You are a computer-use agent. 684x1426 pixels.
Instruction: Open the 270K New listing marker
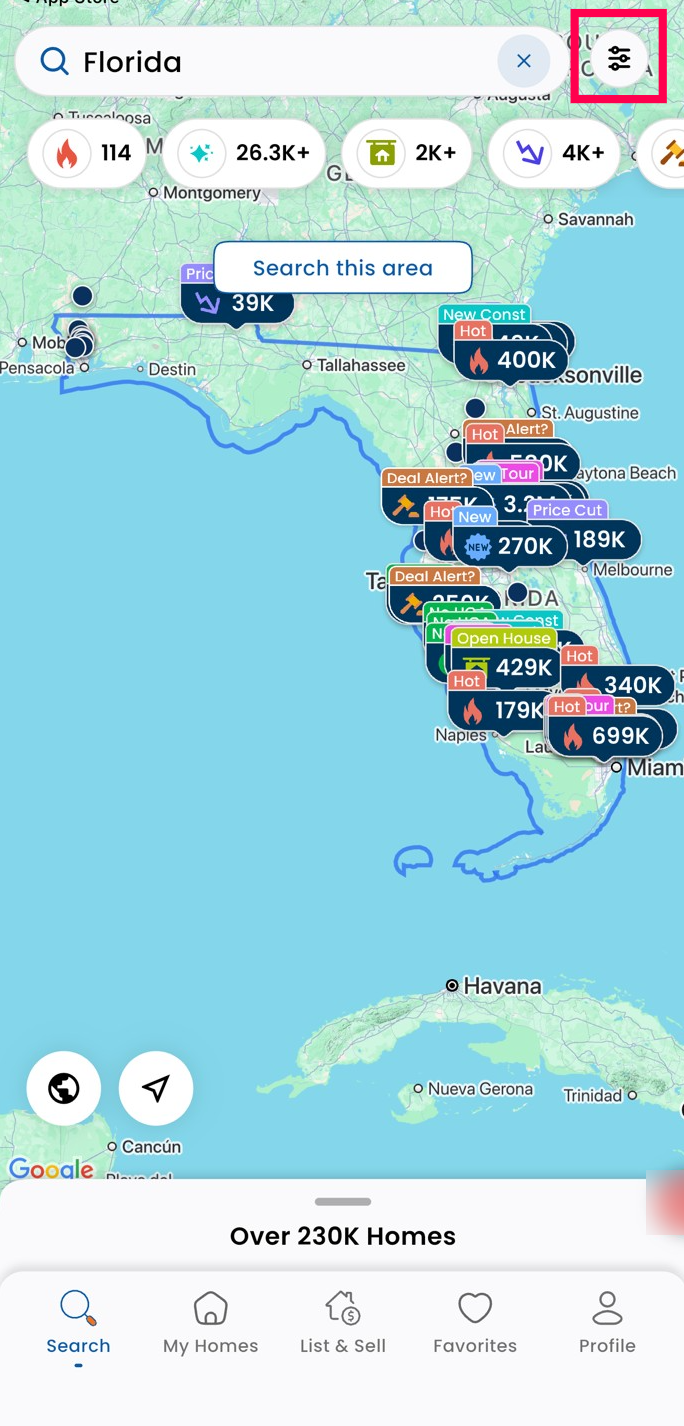pyautogui.click(x=510, y=546)
